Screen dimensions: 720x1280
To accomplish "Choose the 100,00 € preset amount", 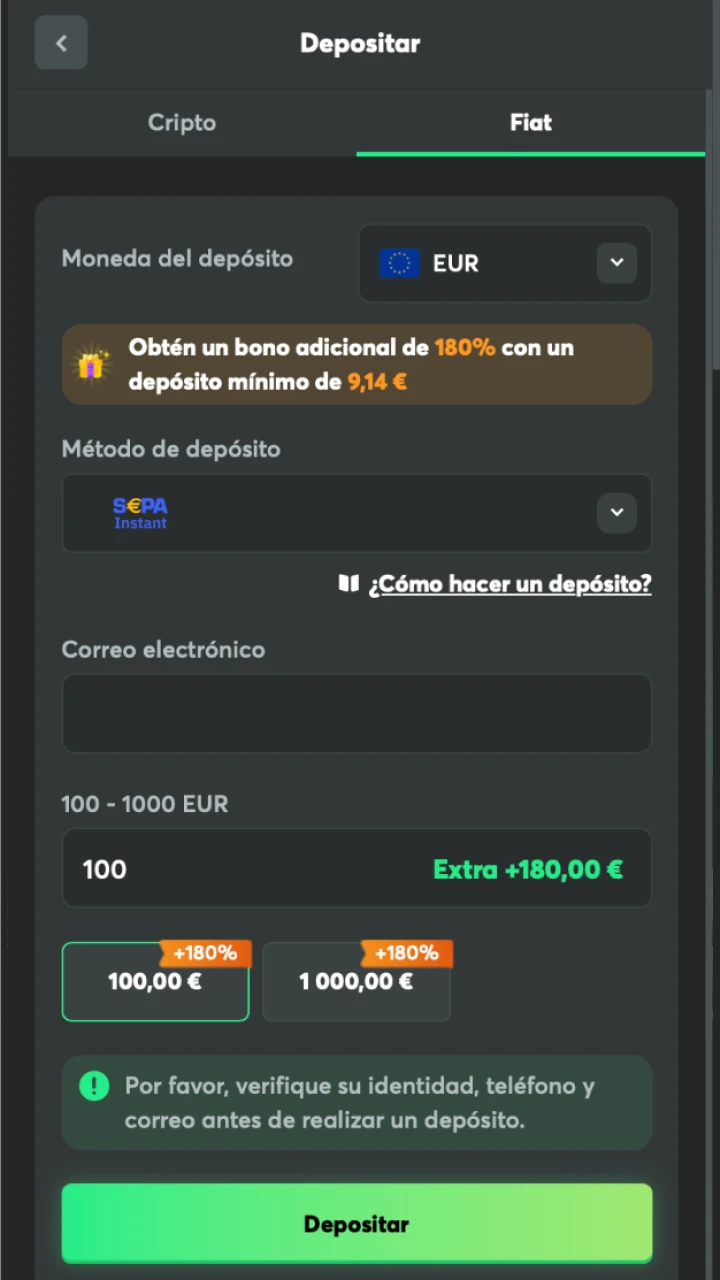I will tap(155, 982).
